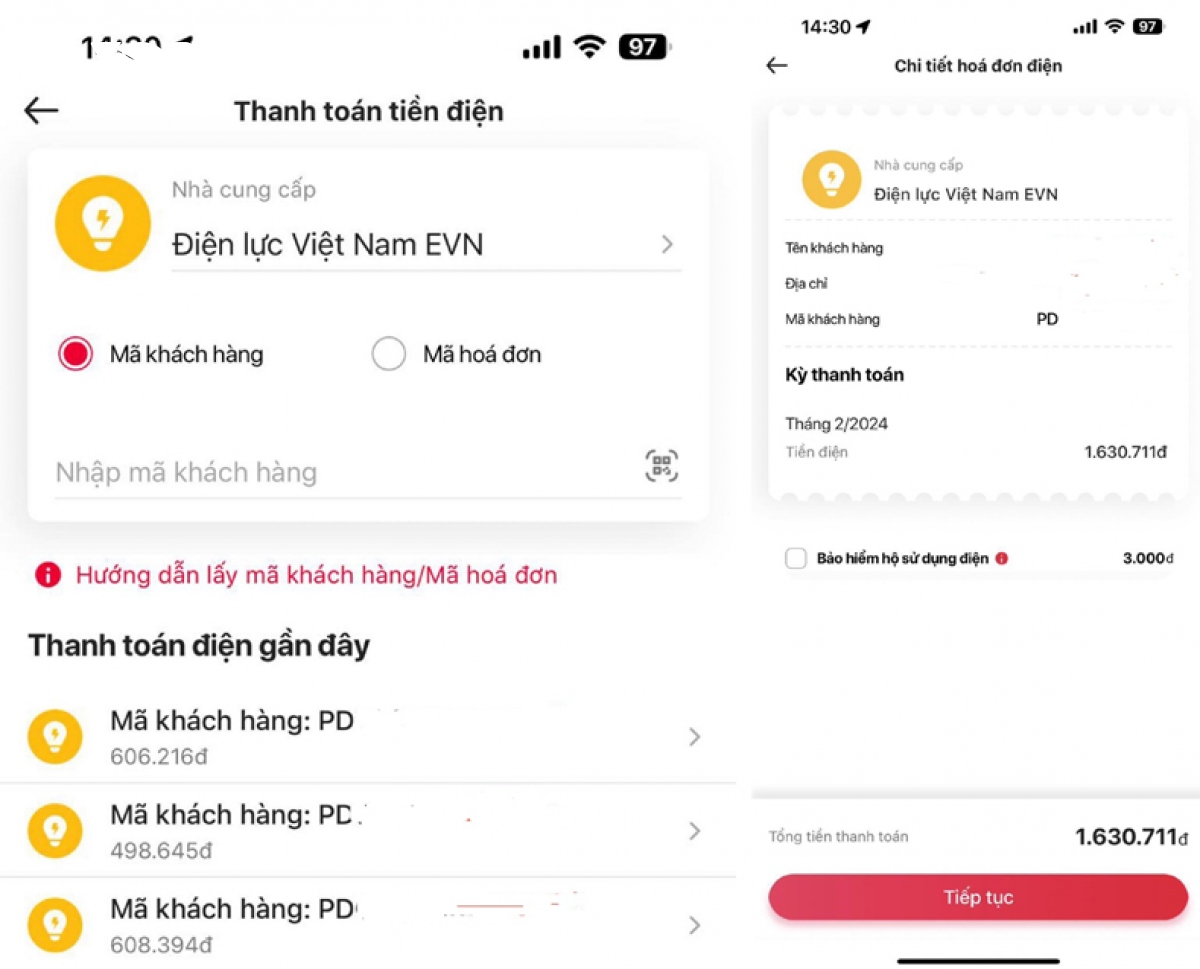Open recent payment of 606.216đ

click(366, 737)
